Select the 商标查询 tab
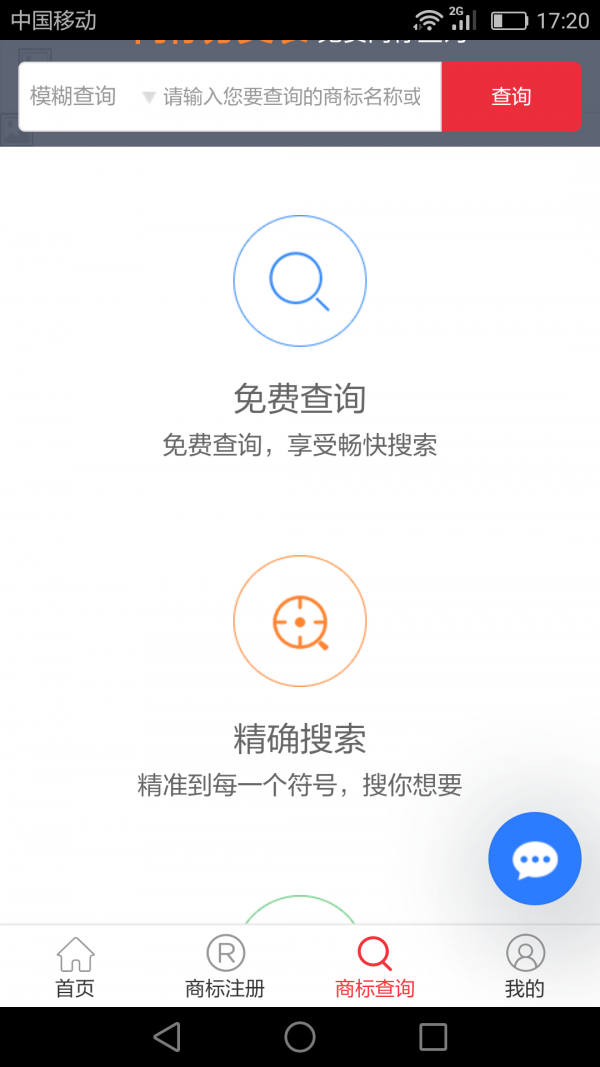 point(375,967)
